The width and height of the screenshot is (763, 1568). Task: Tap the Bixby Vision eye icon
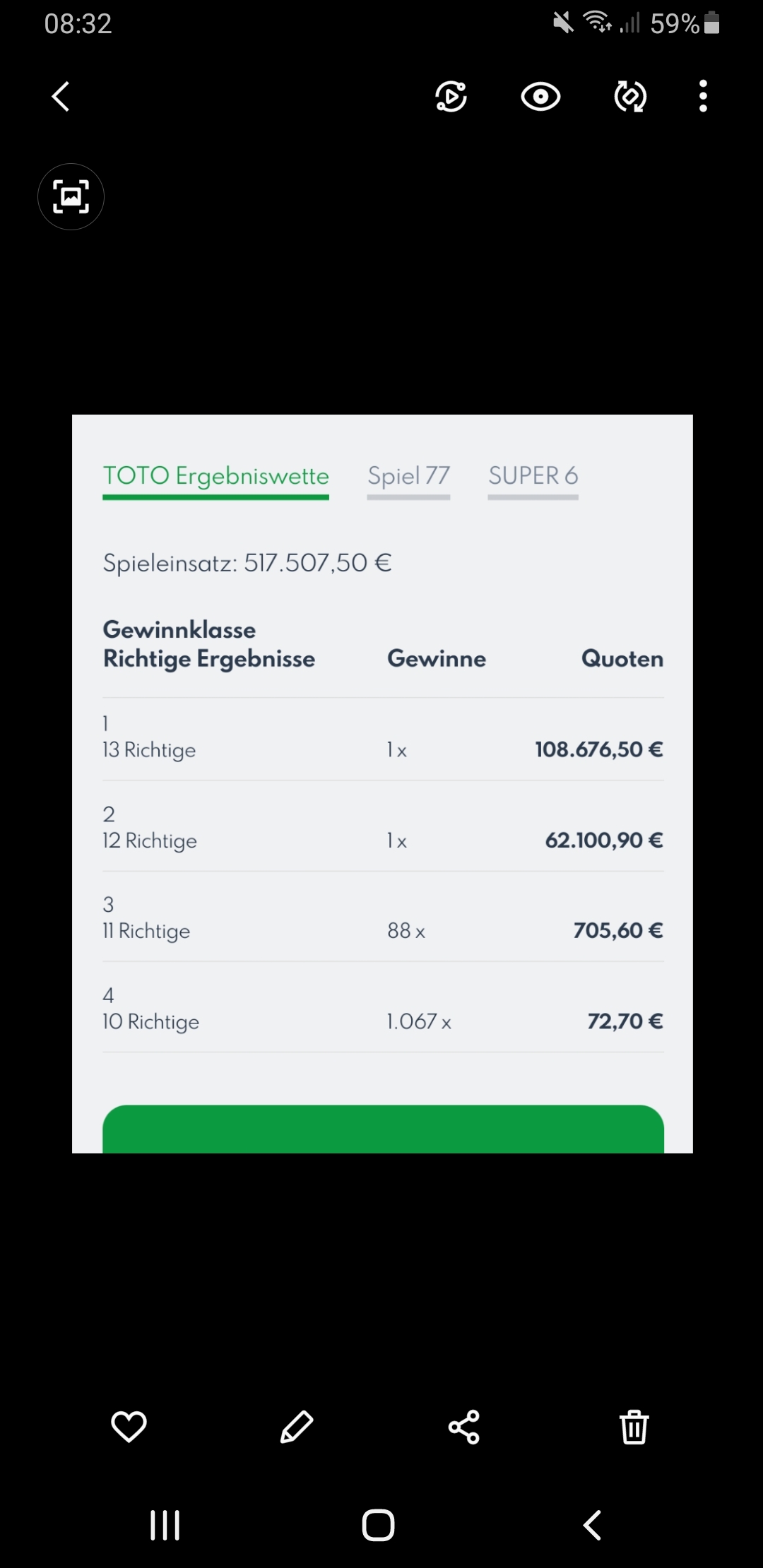tap(540, 97)
